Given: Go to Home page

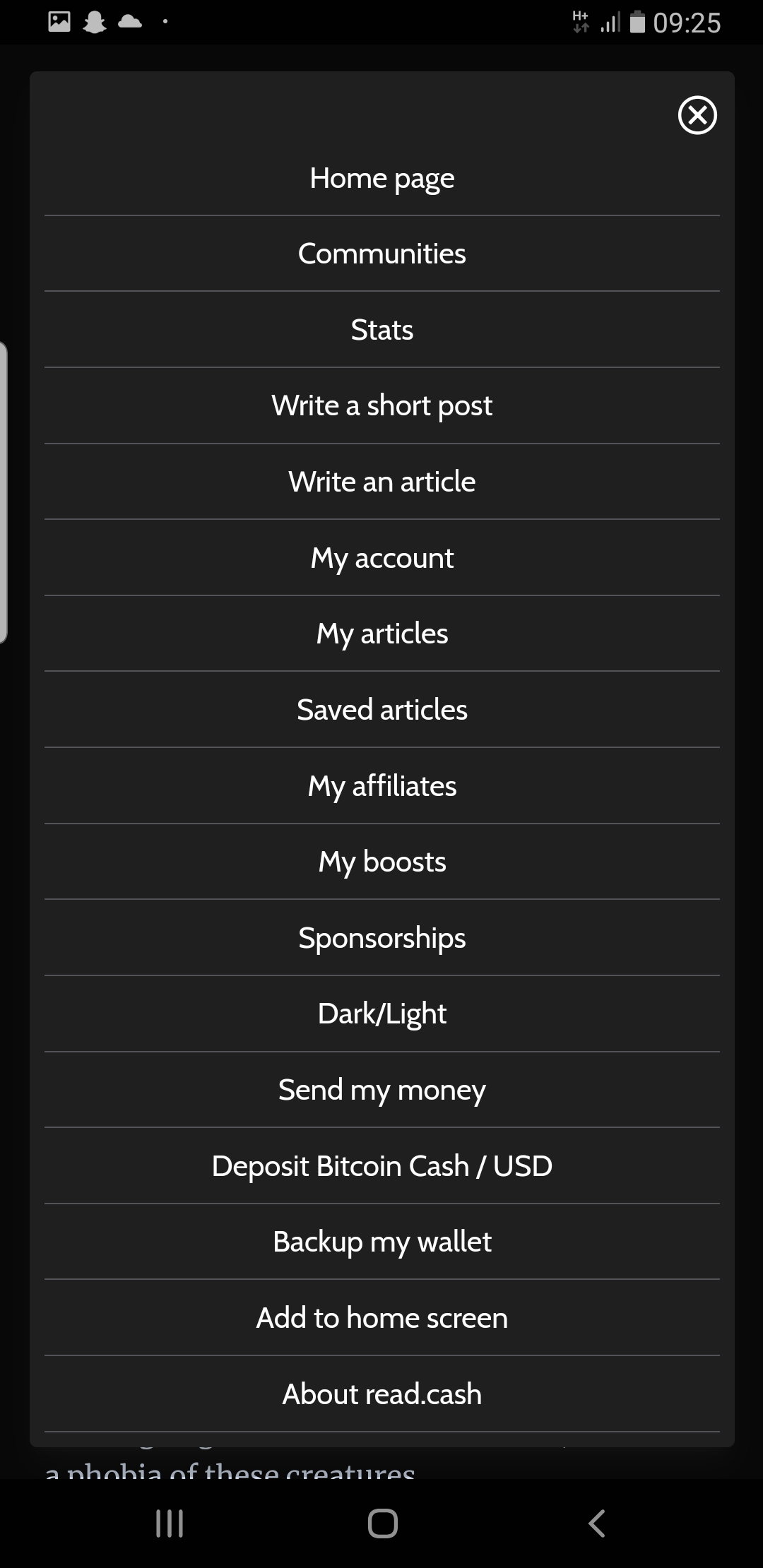Looking at the screenshot, I should pos(381,178).
